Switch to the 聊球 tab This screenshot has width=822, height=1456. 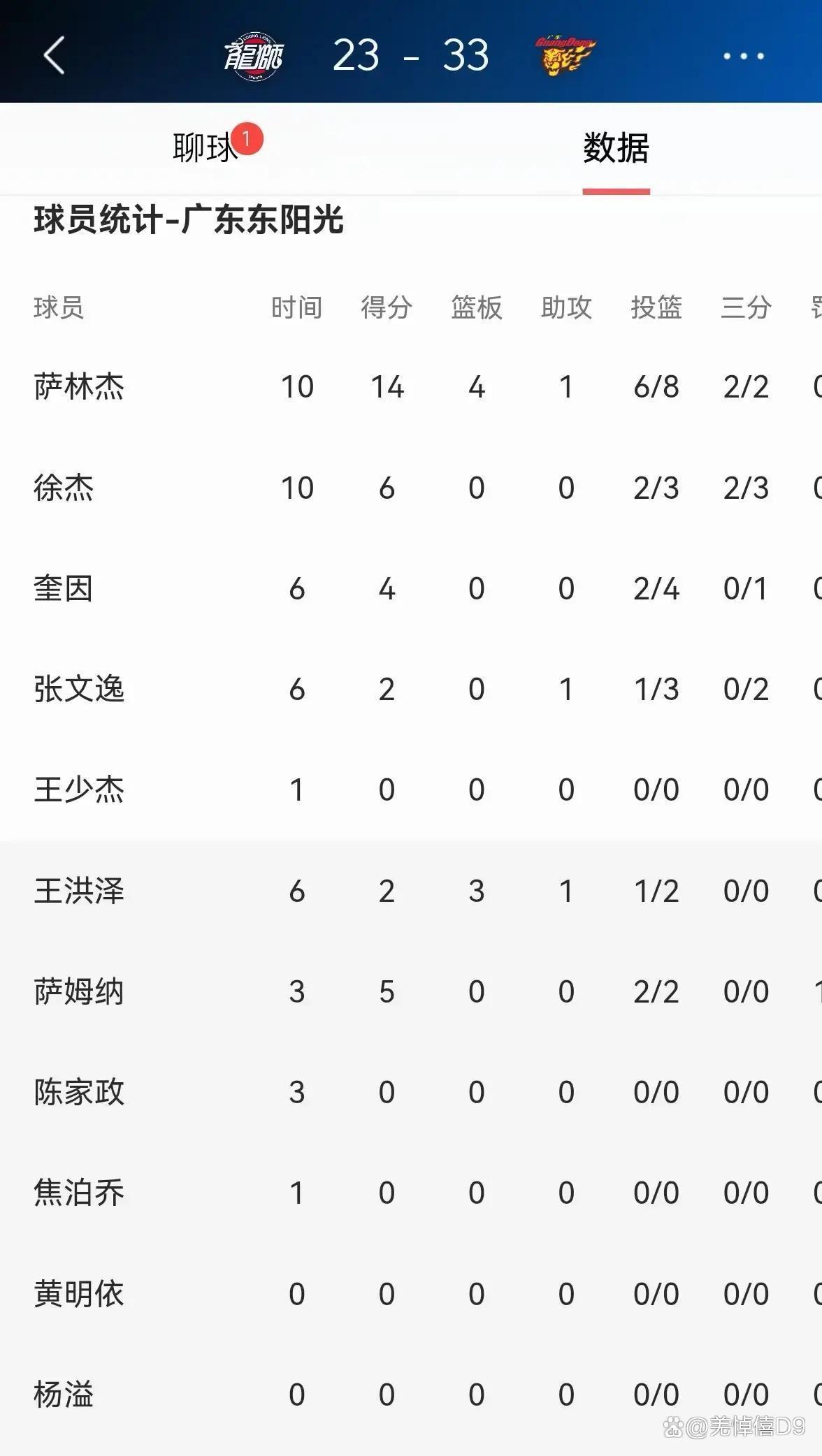[x=205, y=148]
